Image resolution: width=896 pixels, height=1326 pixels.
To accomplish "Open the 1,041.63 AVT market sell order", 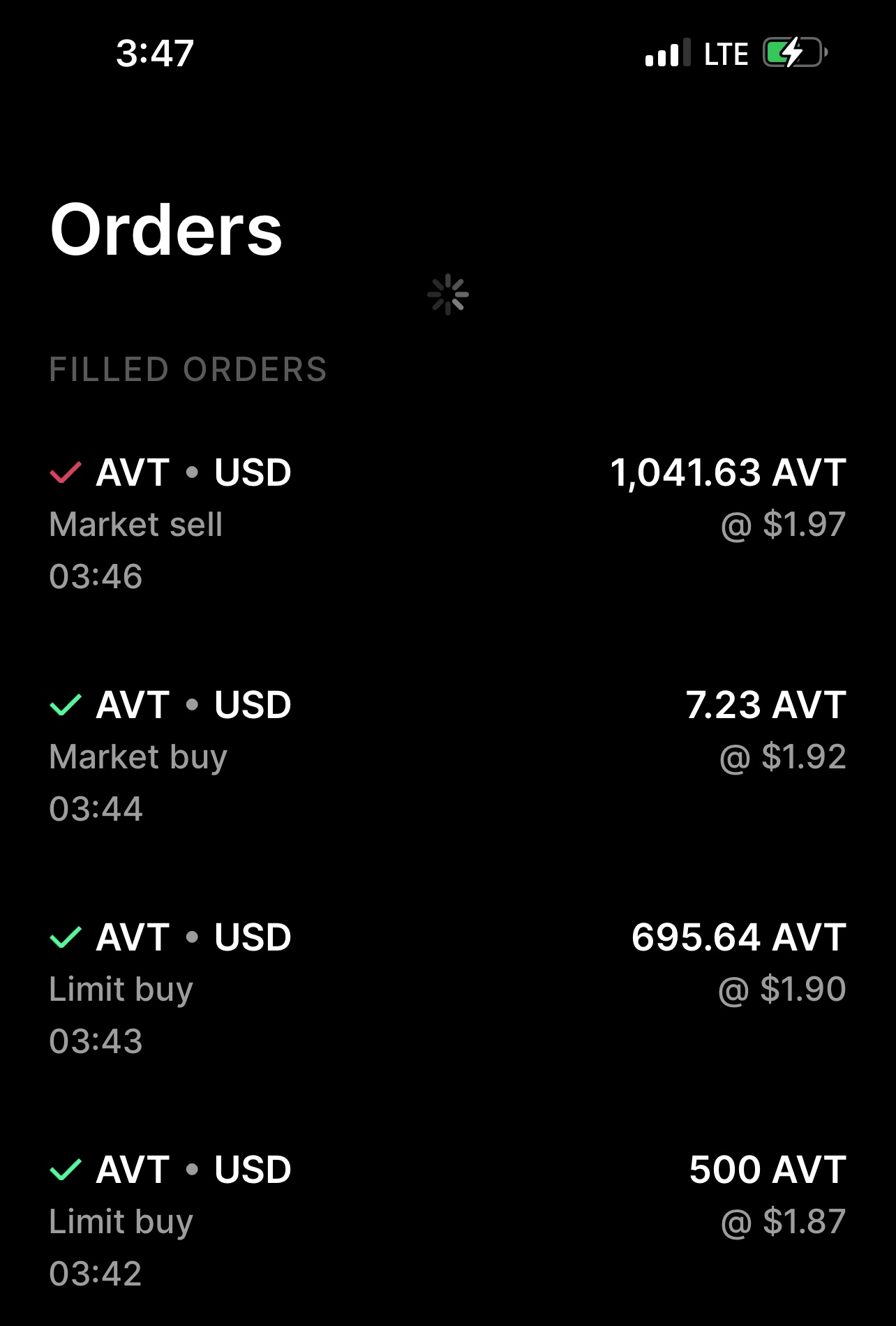I will tap(447, 523).
